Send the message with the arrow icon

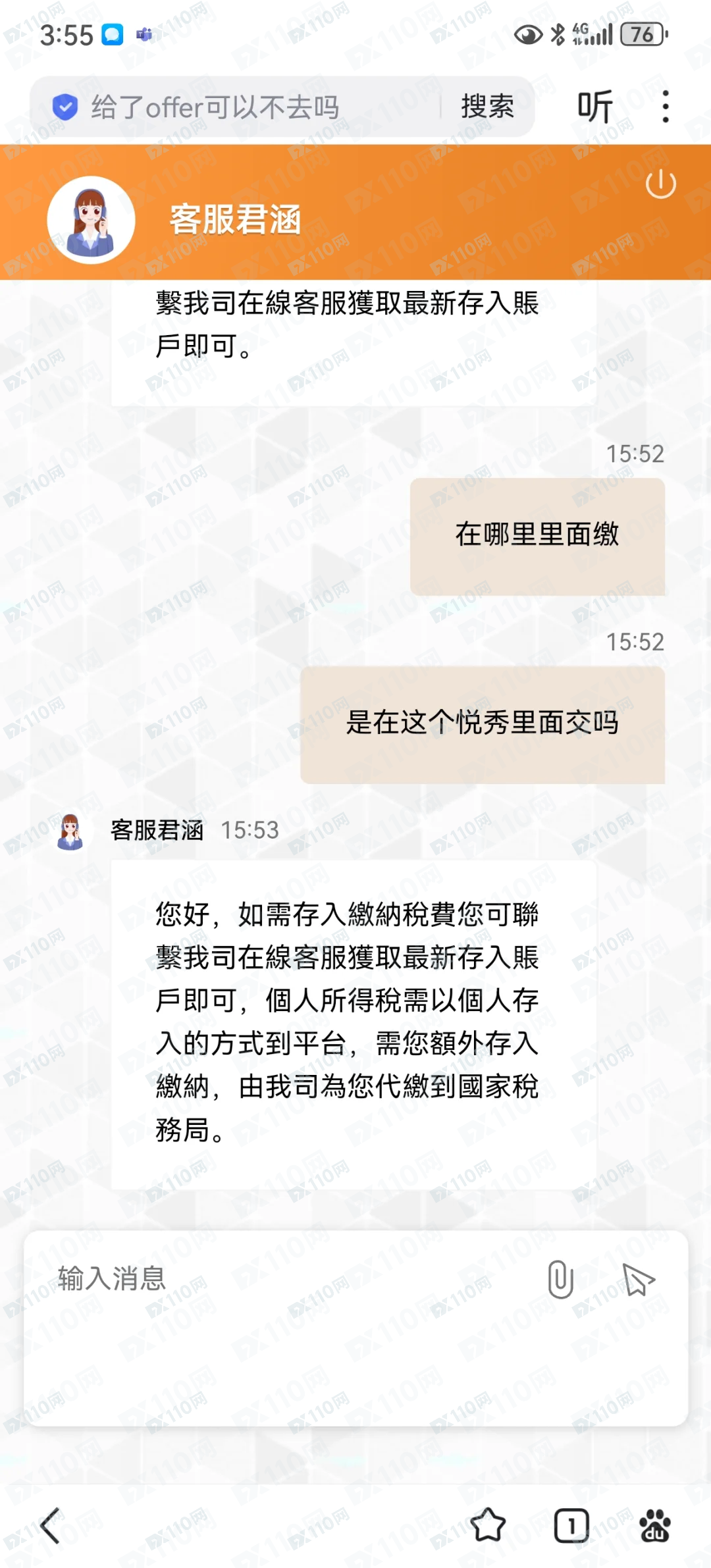(638, 1280)
